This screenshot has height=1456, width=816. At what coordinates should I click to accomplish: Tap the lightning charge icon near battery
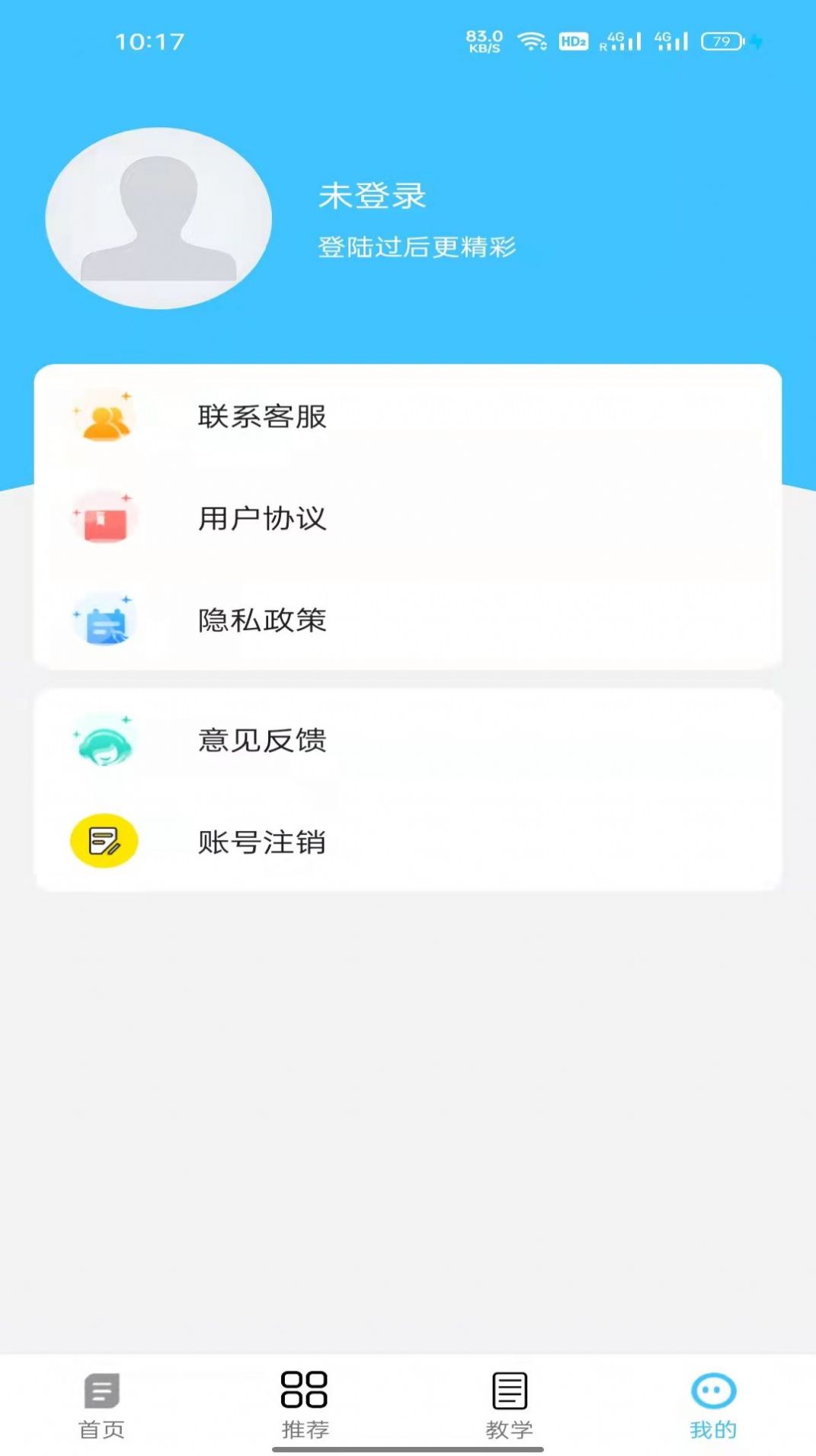tap(754, 43)
